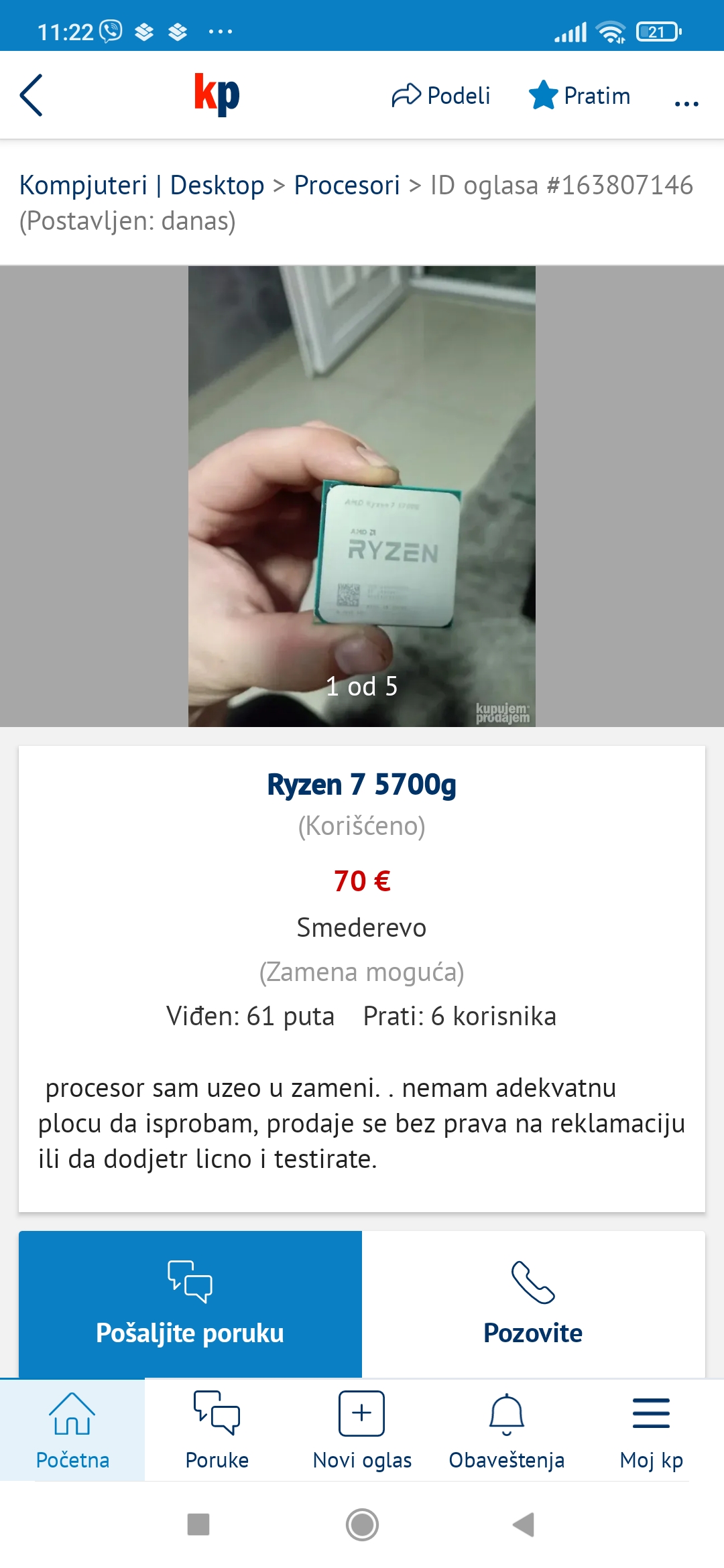Image resolution: width=724 pixels, height=1568 pixels.
Task: Open the Obaveštenja tab
Action: [507, 1430]
